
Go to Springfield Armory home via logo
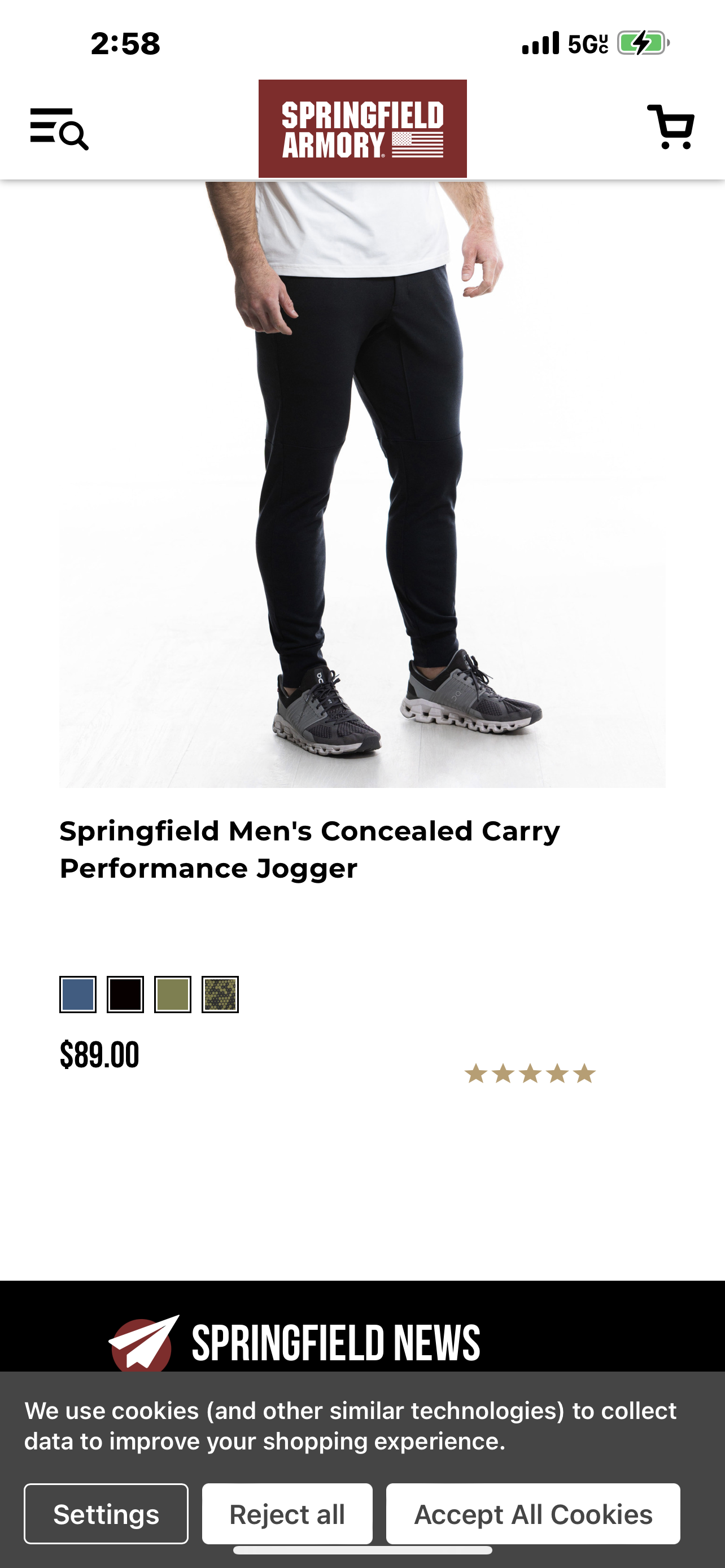(362, 129)
